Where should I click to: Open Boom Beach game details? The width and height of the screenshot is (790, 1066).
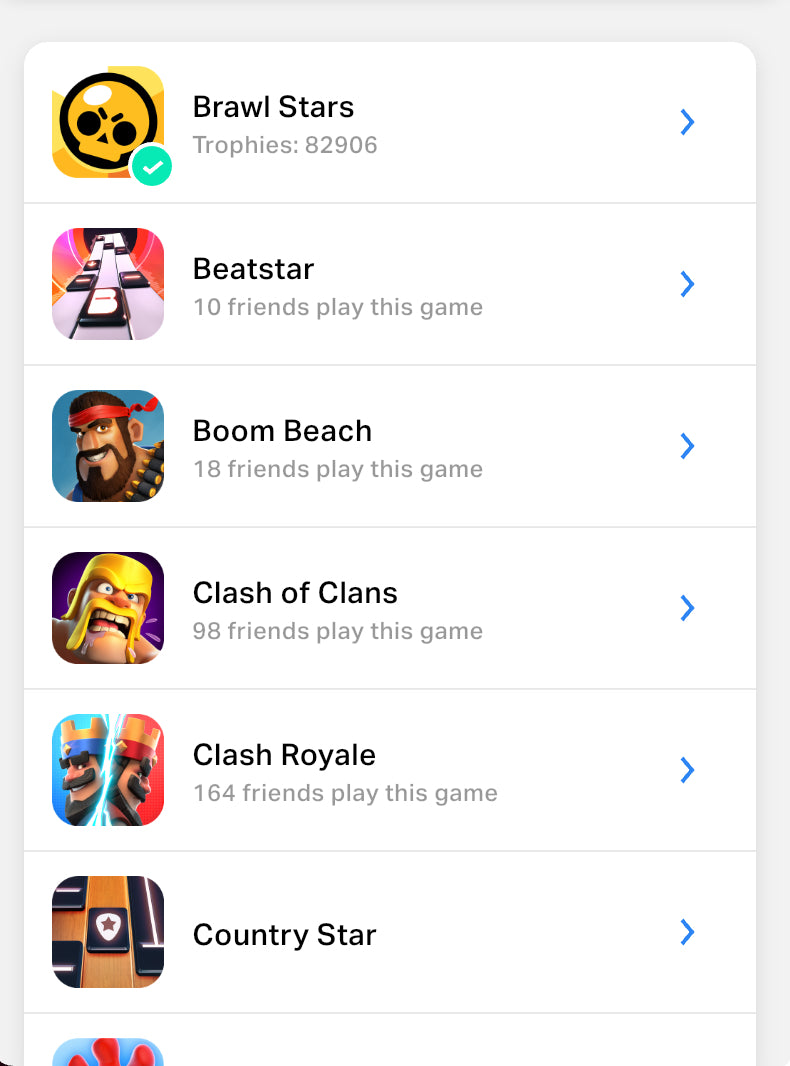click(389, 447)
